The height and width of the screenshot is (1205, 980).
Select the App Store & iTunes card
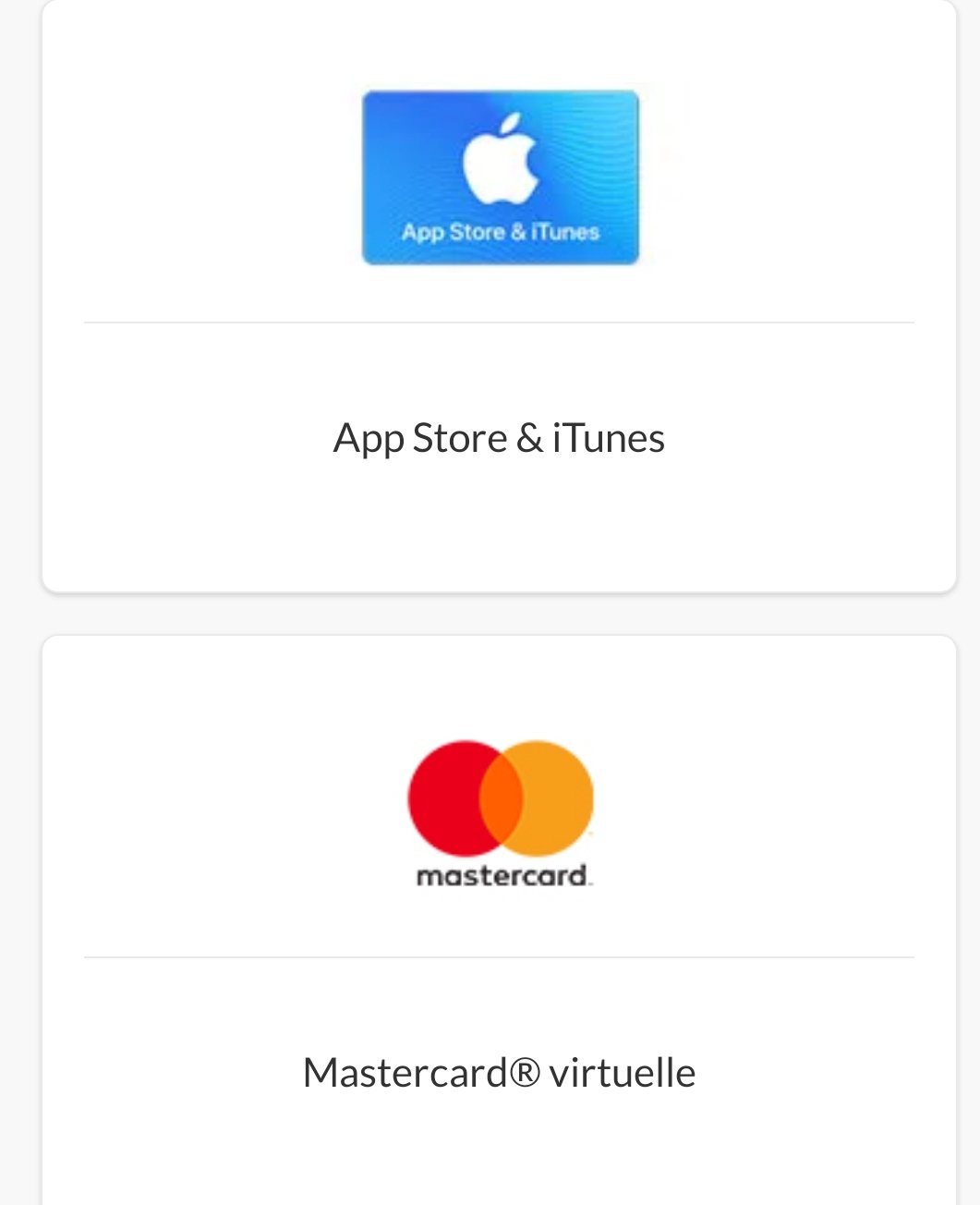(x=499, y=296)
